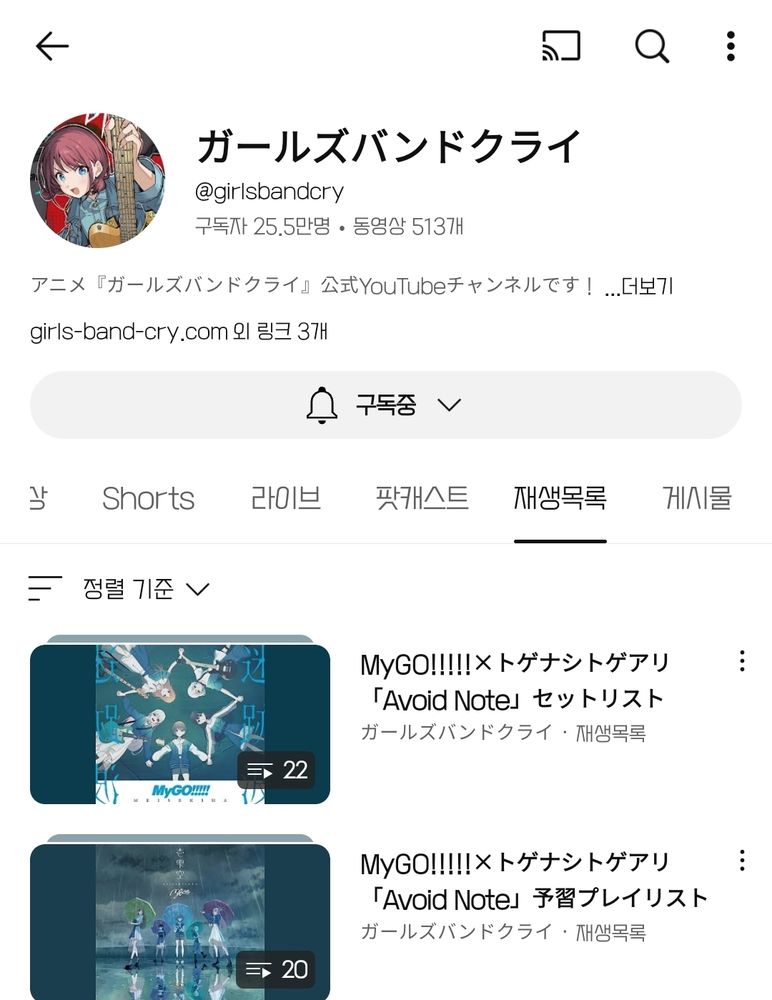The image size is (772, 1000).
Task: Open the top bar overflow menu
Action: coord(731,46)
